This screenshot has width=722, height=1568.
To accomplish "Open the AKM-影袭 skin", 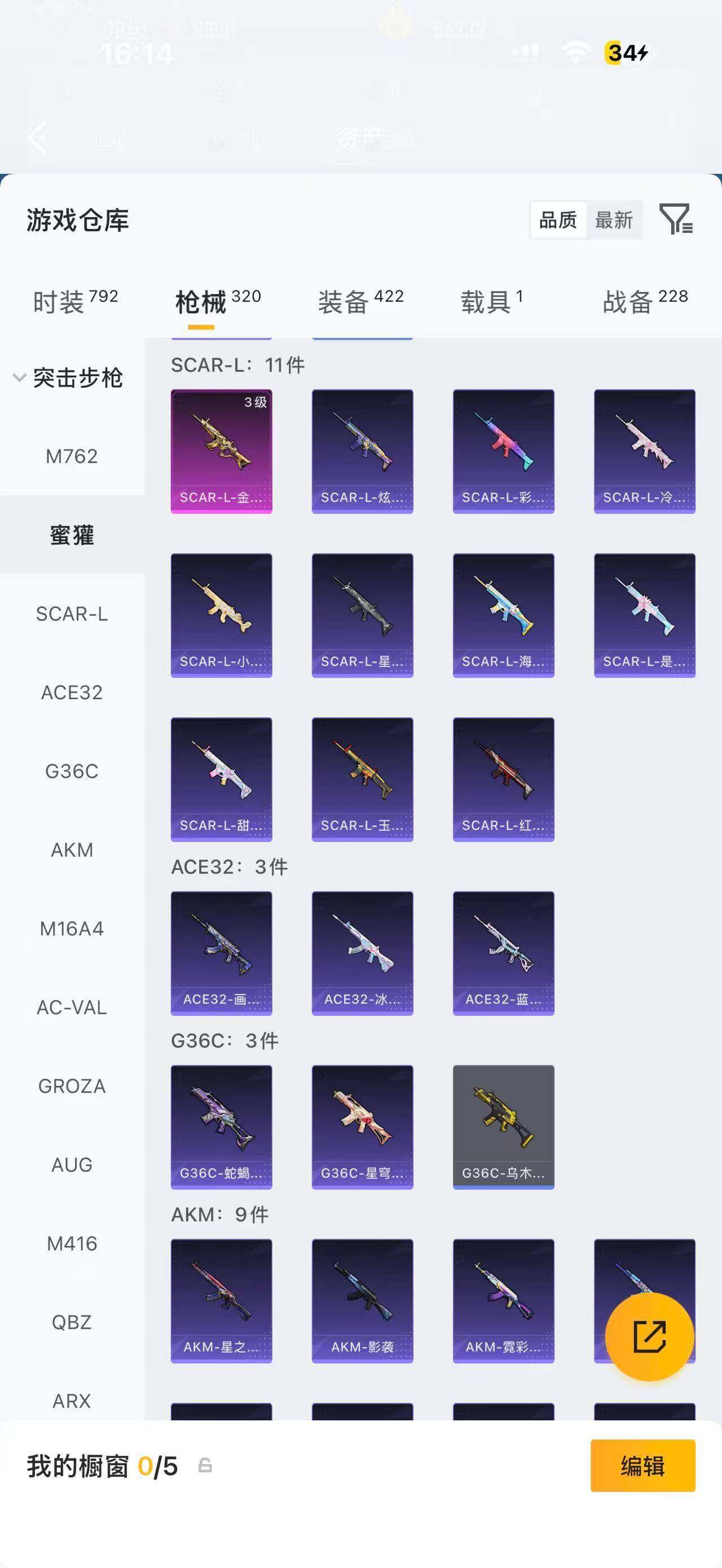I will [x=362, y=1301].
